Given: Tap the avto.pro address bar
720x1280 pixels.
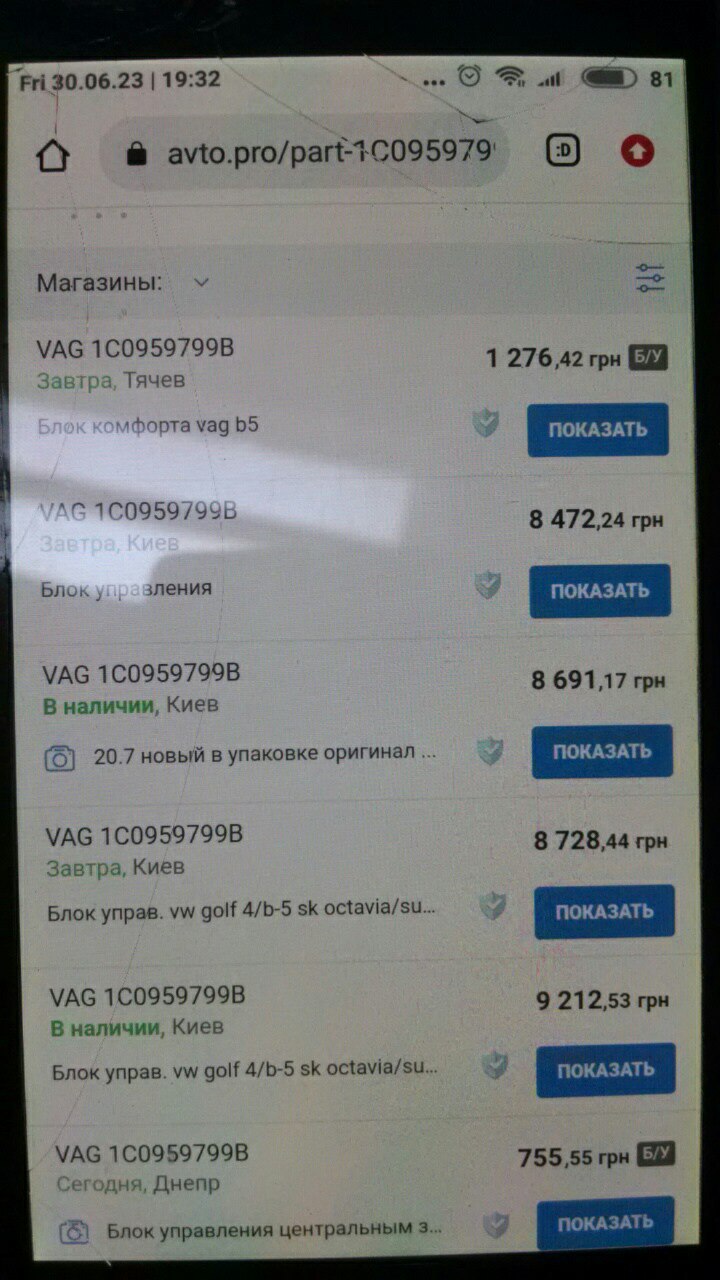Looking at the screenshot, I should (x=304, y=152).
